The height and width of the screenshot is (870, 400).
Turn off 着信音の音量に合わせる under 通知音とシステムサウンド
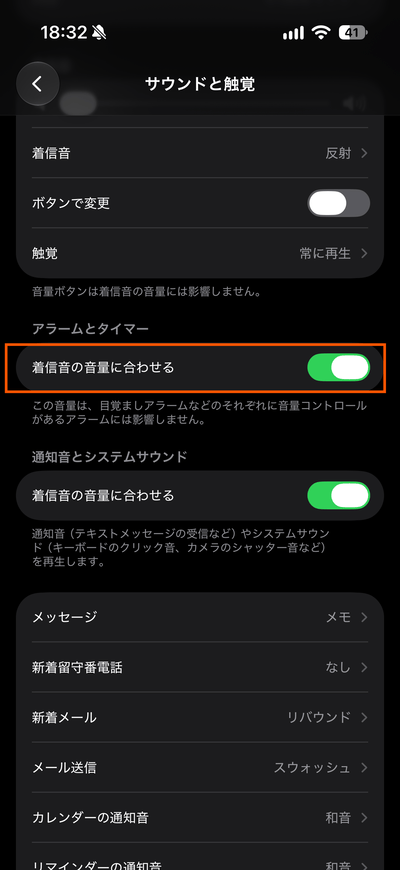[x=338, y=495]
